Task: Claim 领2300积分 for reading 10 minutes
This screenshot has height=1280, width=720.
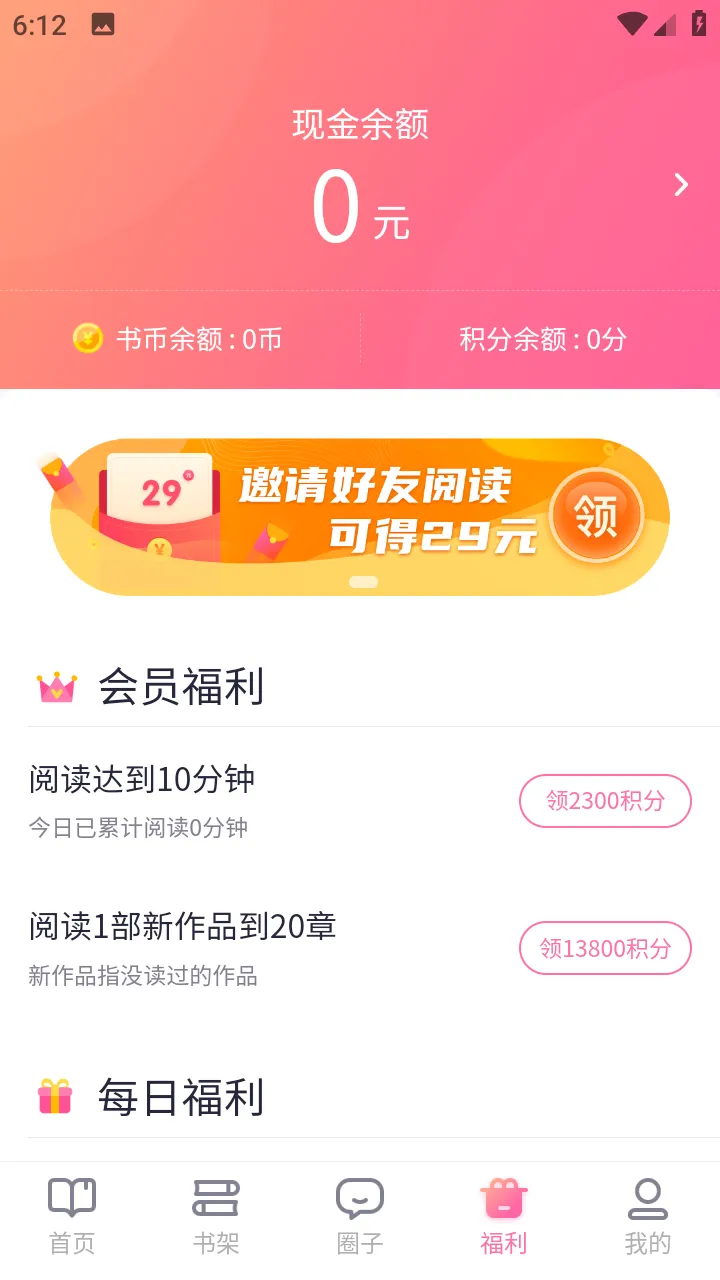Action: tap(605, 801)
